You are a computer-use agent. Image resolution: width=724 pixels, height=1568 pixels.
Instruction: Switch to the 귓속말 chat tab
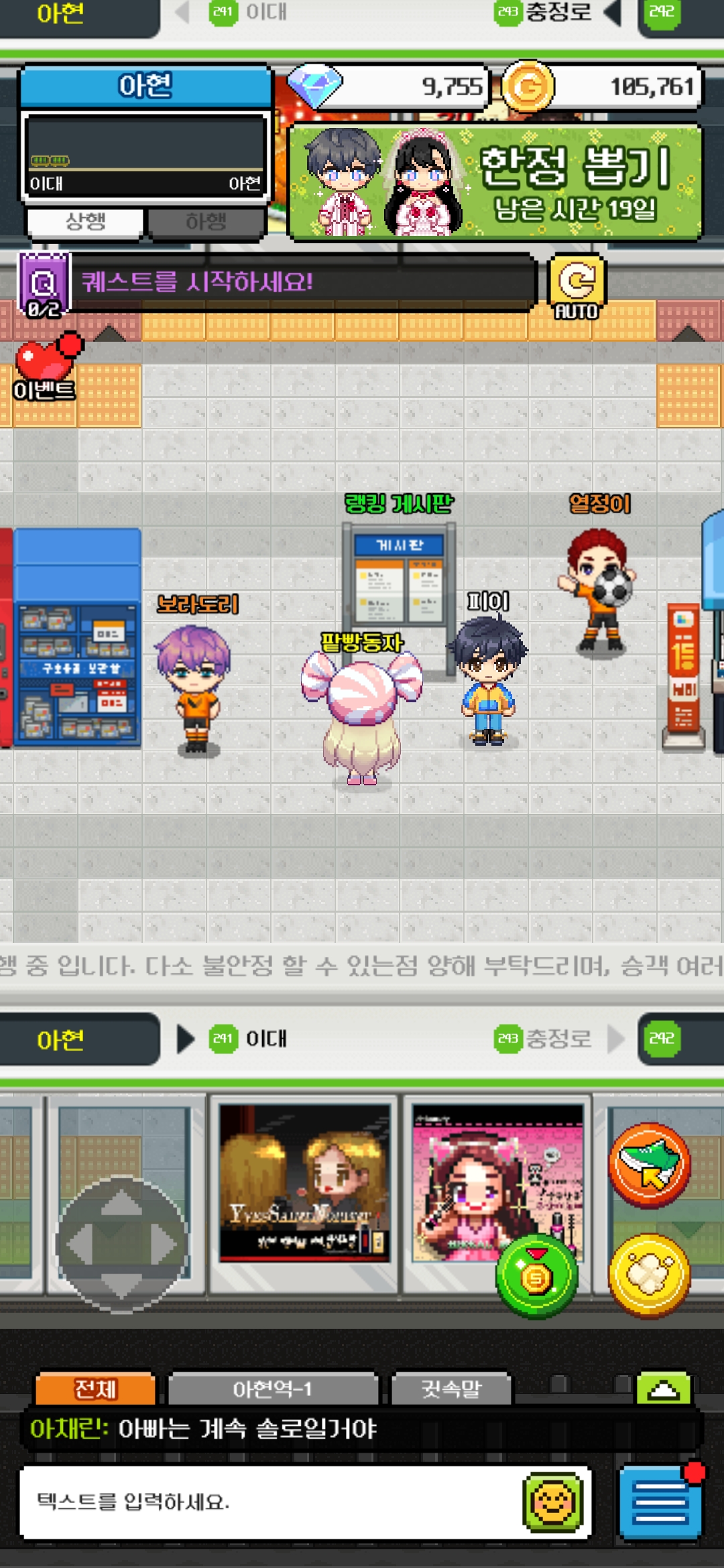(451, 1389)
